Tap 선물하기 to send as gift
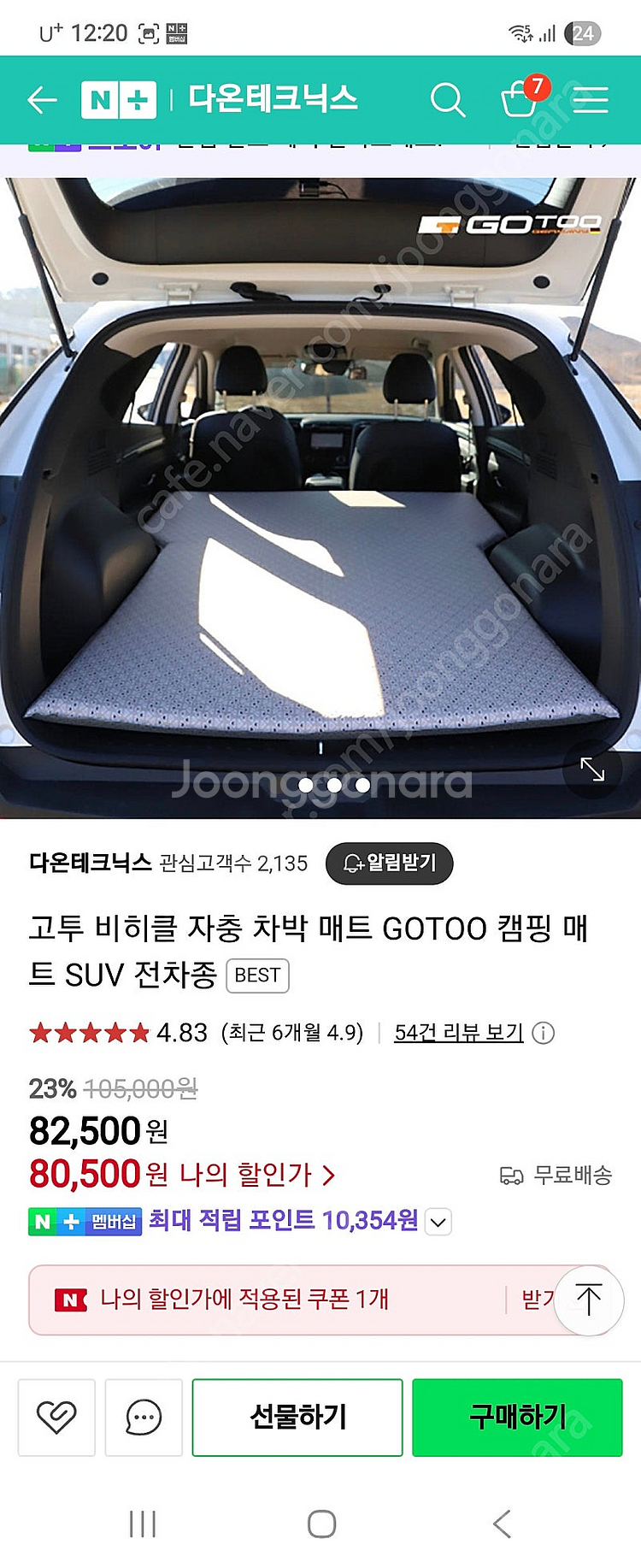This screenshot has width=641, height=1568. pyautogui.click(x=297, y=1417)
